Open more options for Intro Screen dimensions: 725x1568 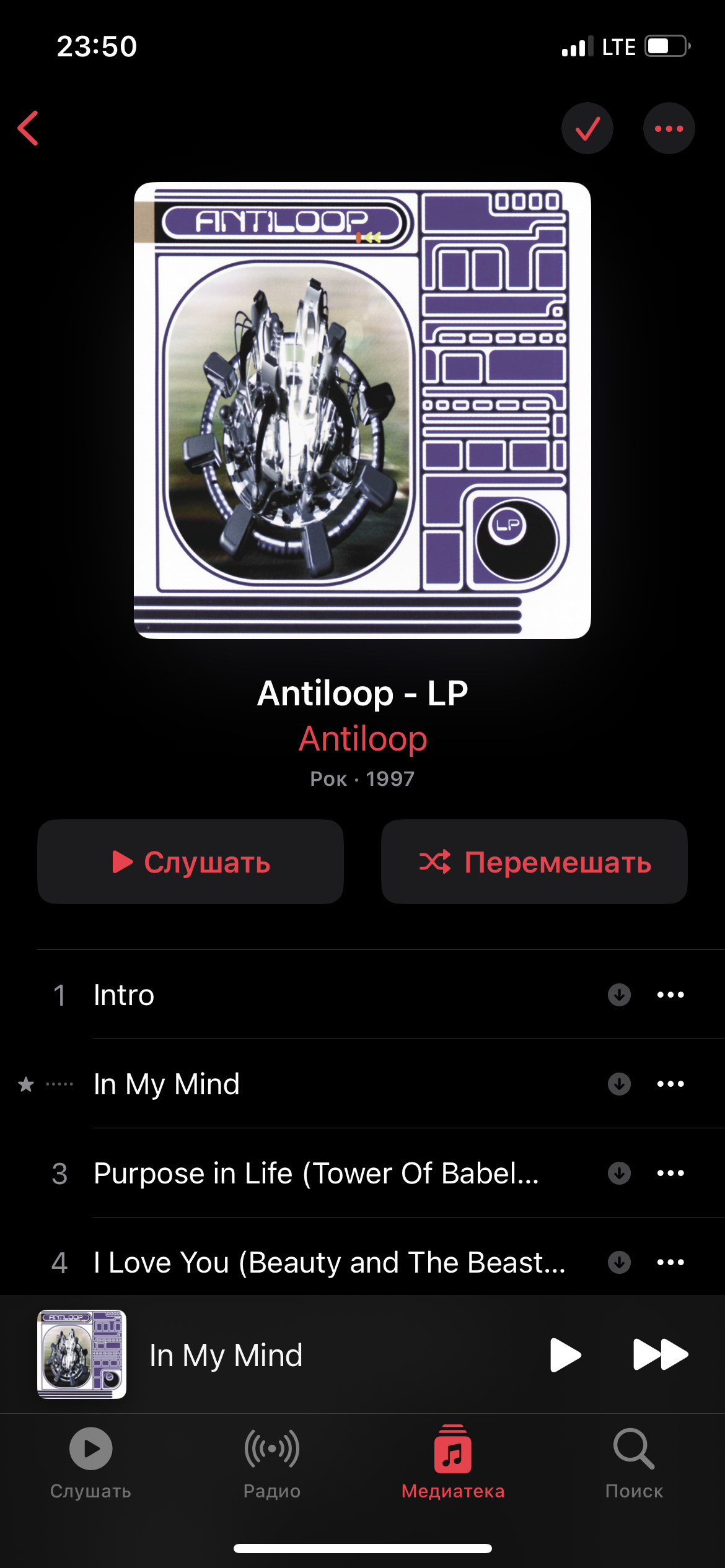[x=670, y=995]
